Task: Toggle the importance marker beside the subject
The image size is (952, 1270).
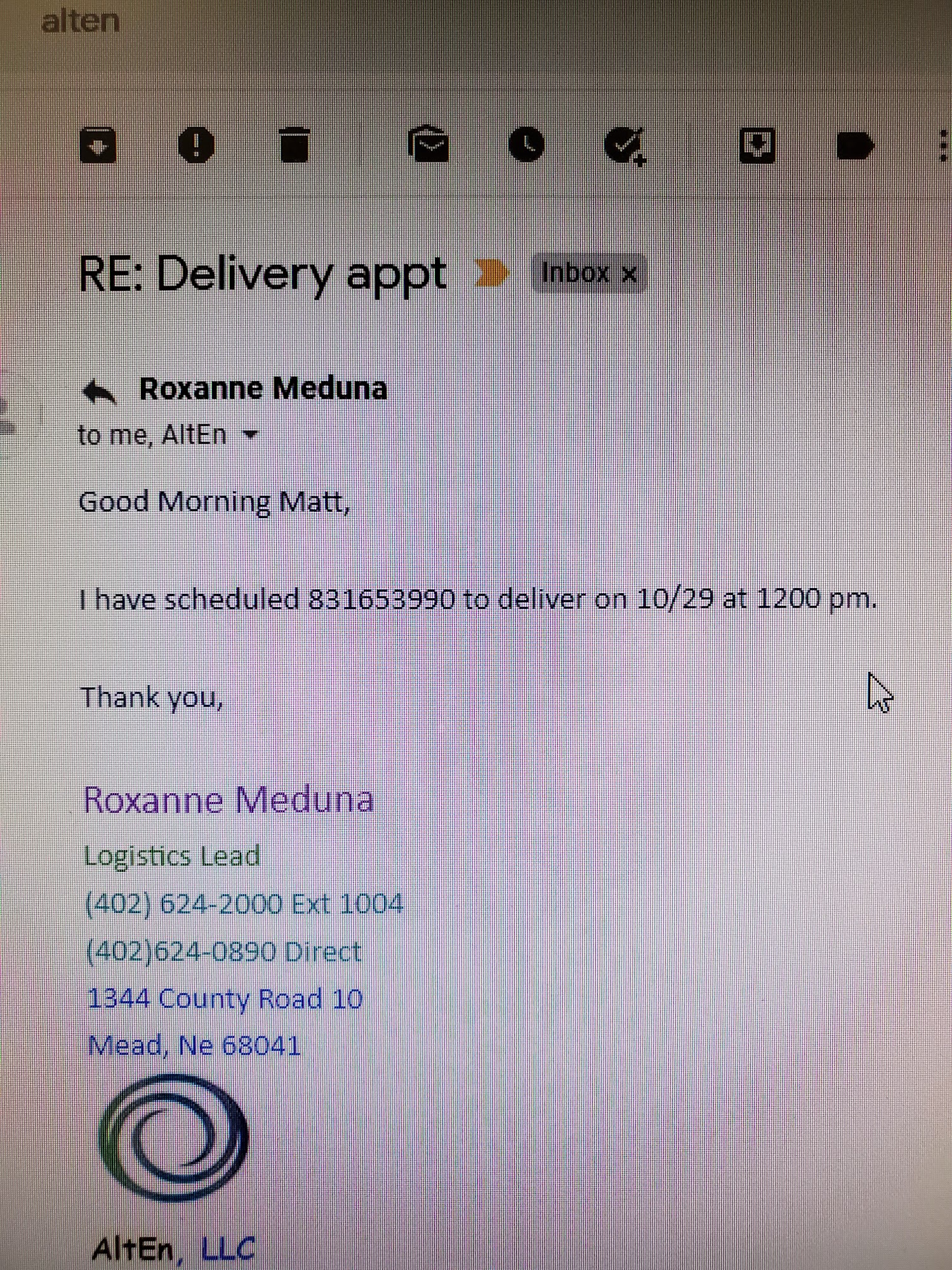Action: 491,273
